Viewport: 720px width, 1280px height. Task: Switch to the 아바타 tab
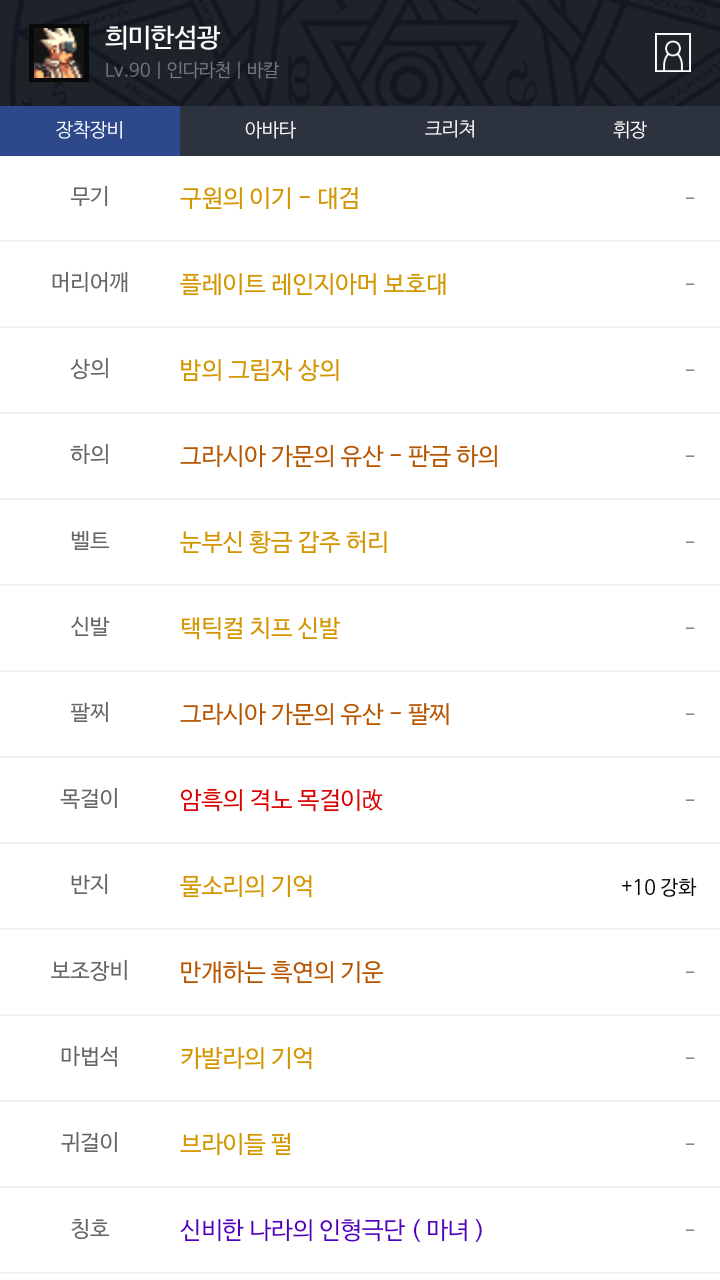click(x=270, y=130)
